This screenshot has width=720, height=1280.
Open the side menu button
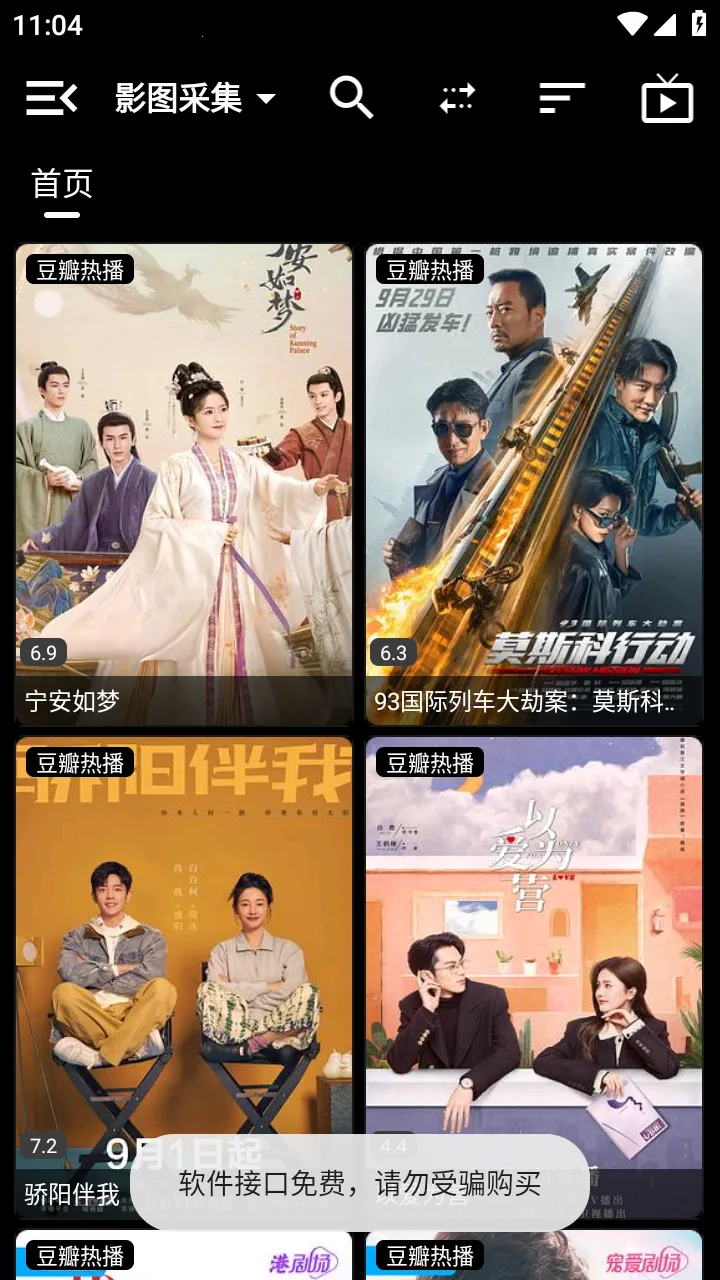51,98
